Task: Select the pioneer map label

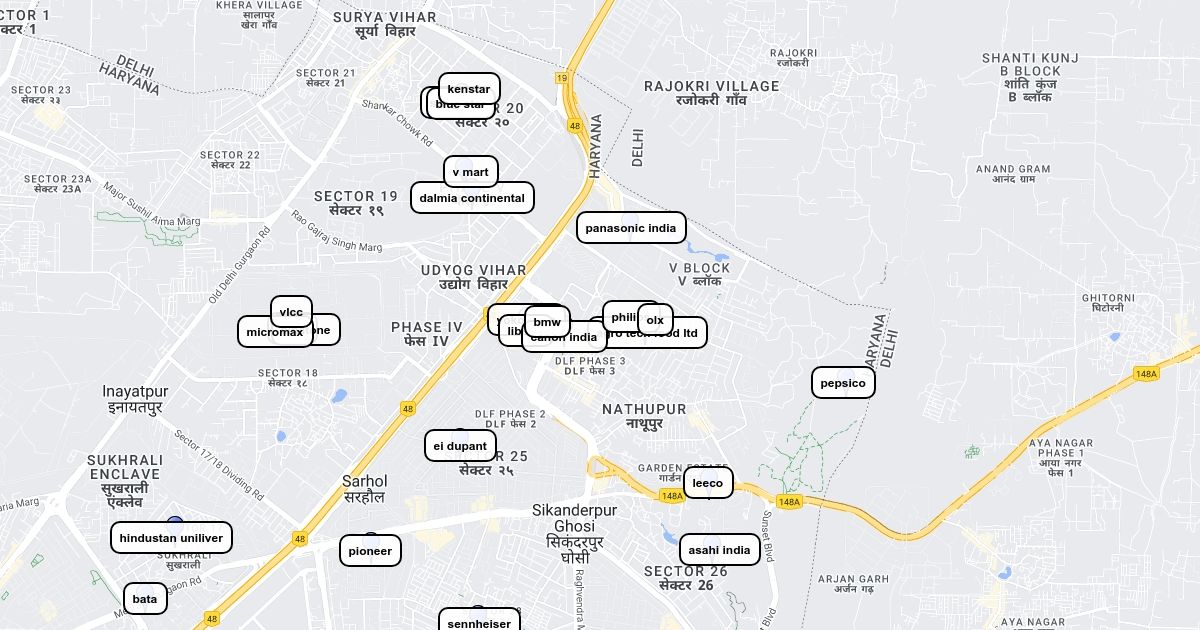Action: 370,551
